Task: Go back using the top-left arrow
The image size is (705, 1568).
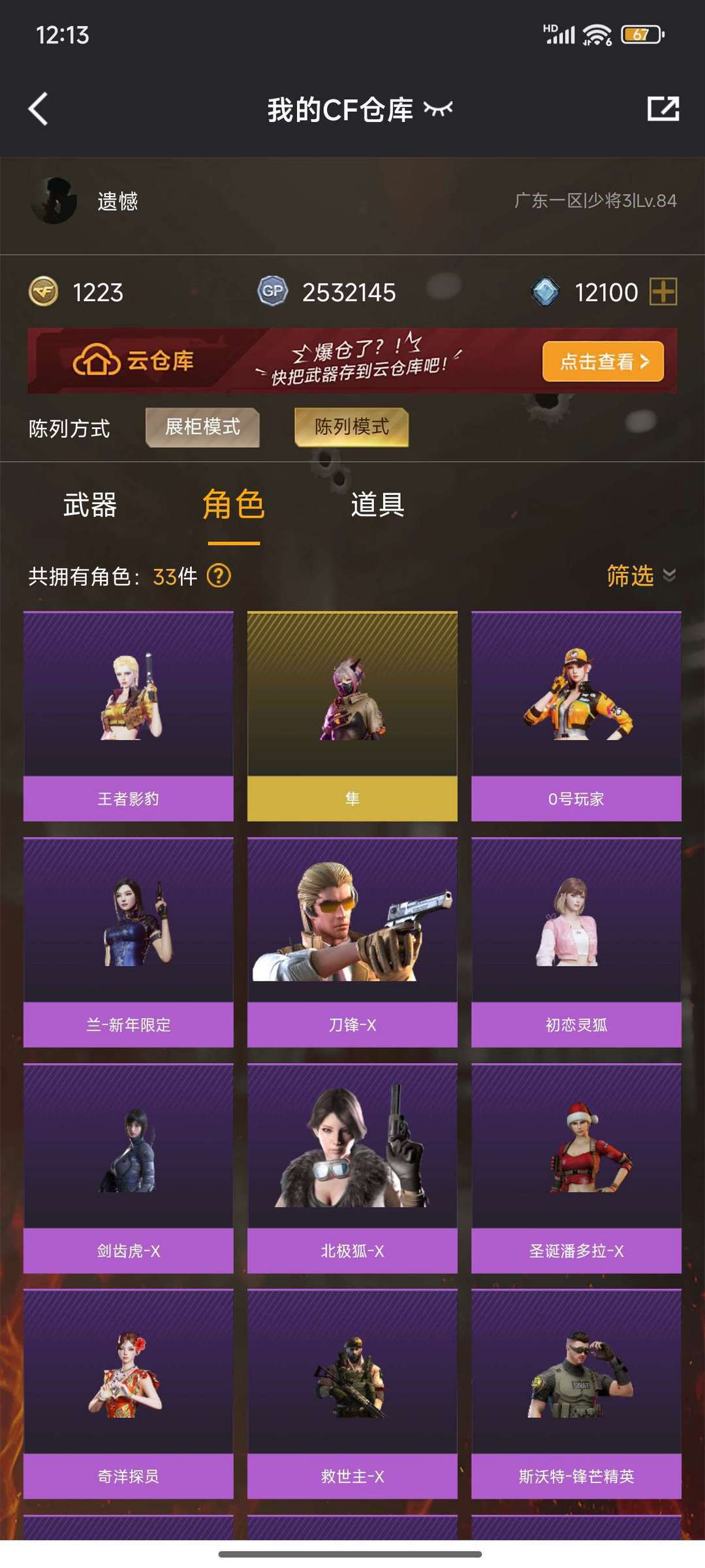Action: pos(39,108)
